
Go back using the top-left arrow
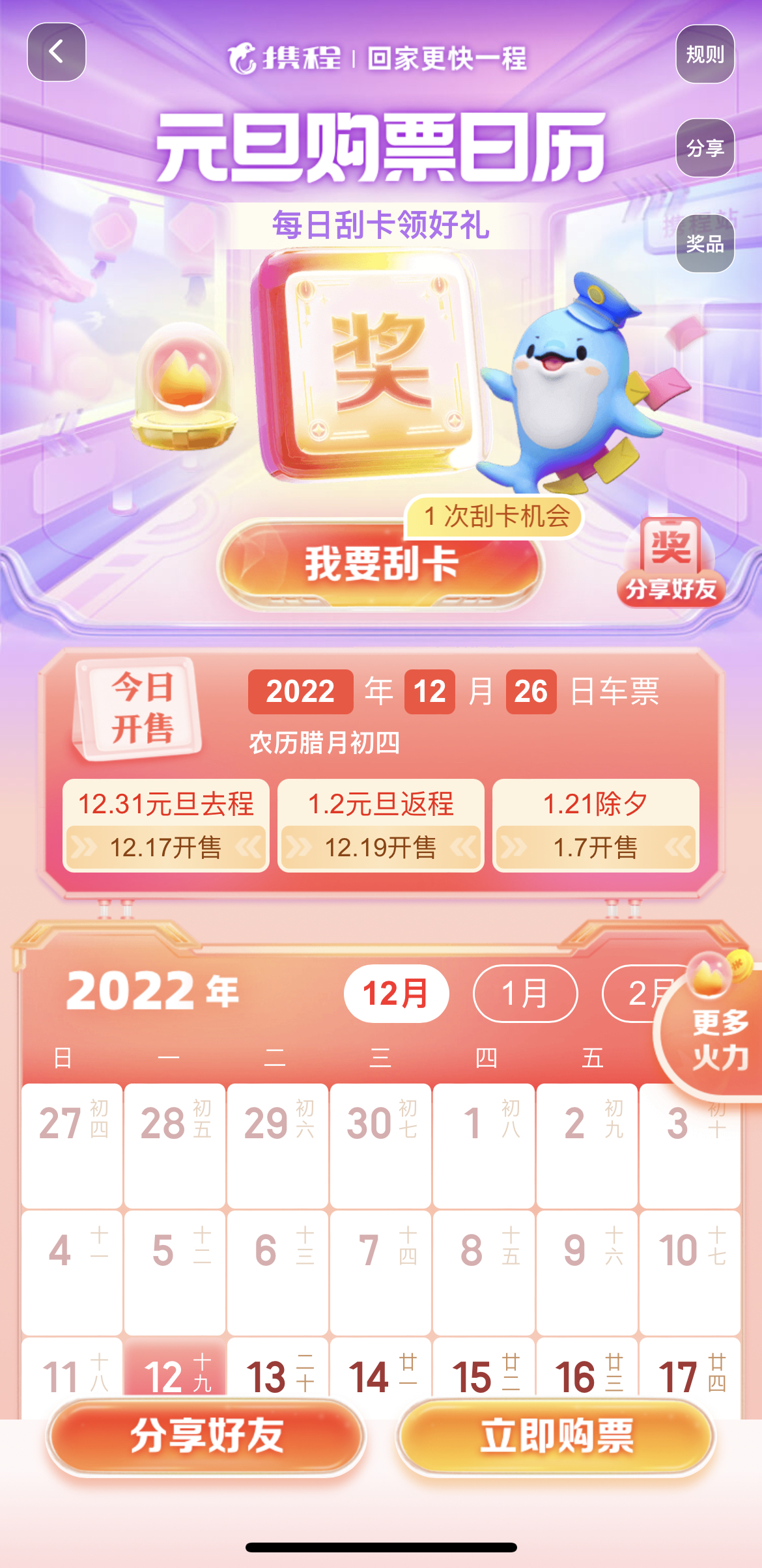click(56, 52)
